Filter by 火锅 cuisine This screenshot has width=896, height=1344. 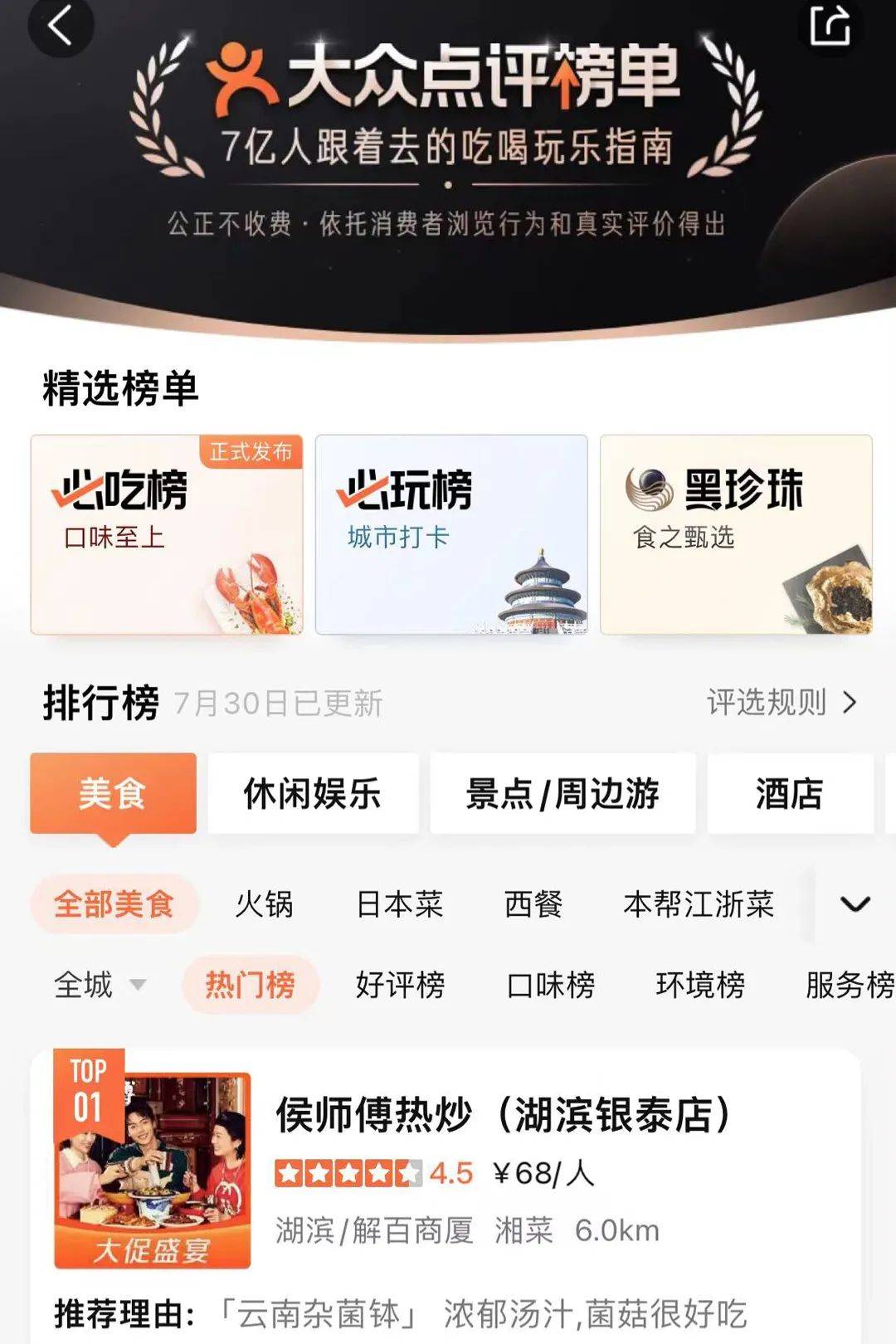pyautogui.click(x=264, y=903)
